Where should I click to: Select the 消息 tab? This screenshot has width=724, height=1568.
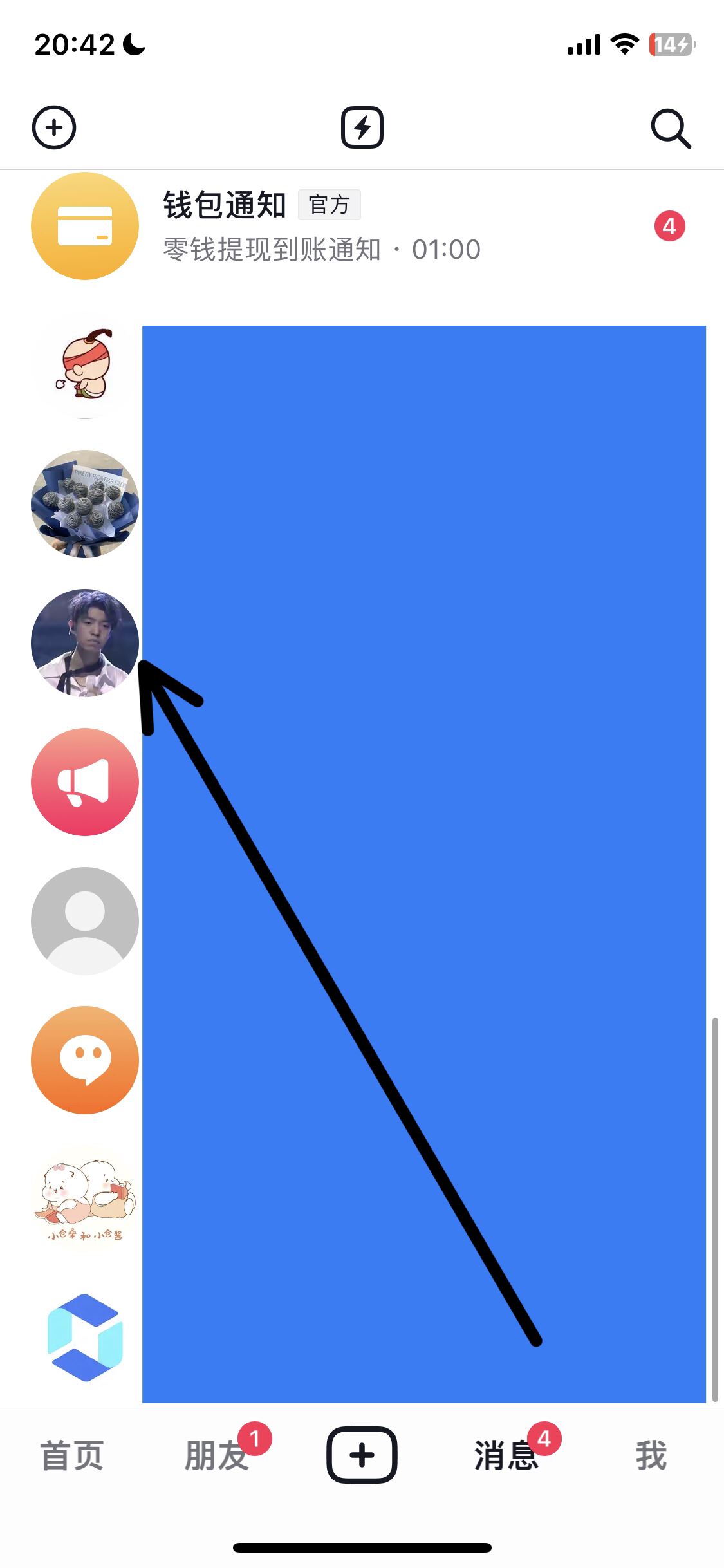[x=506, y=1455]
